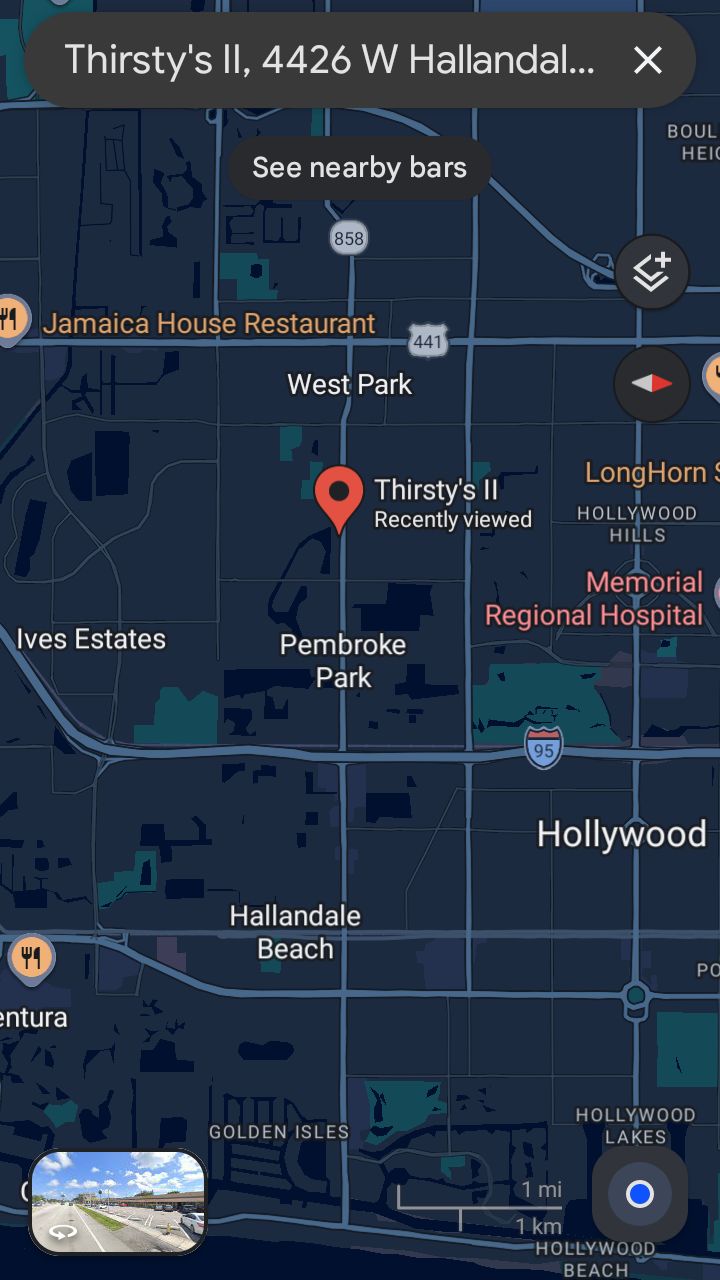Tap the Hollywood city name
Screen dimensions: 720x1280
[x=622, y=833]
